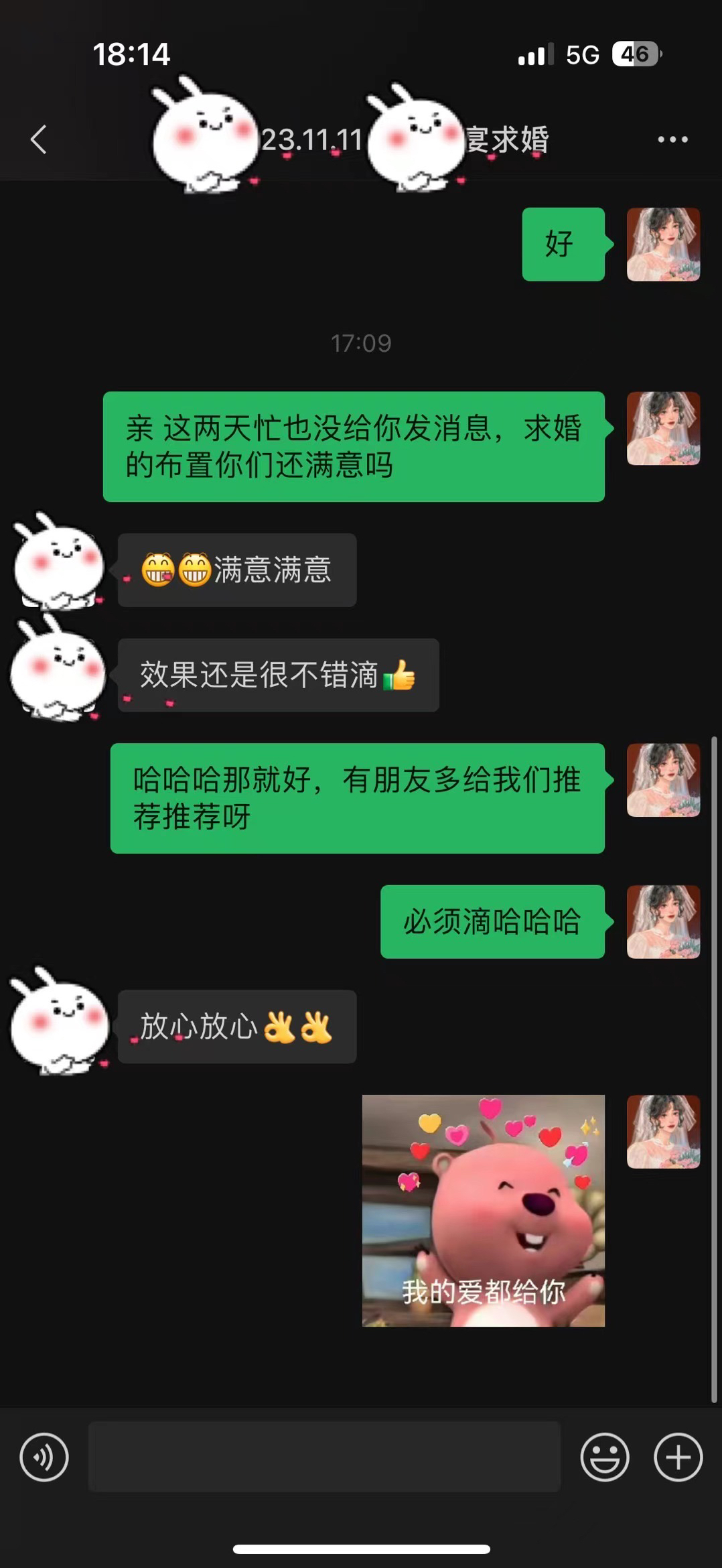View the pink beaver sticker image

click(x=484, y=1210)
